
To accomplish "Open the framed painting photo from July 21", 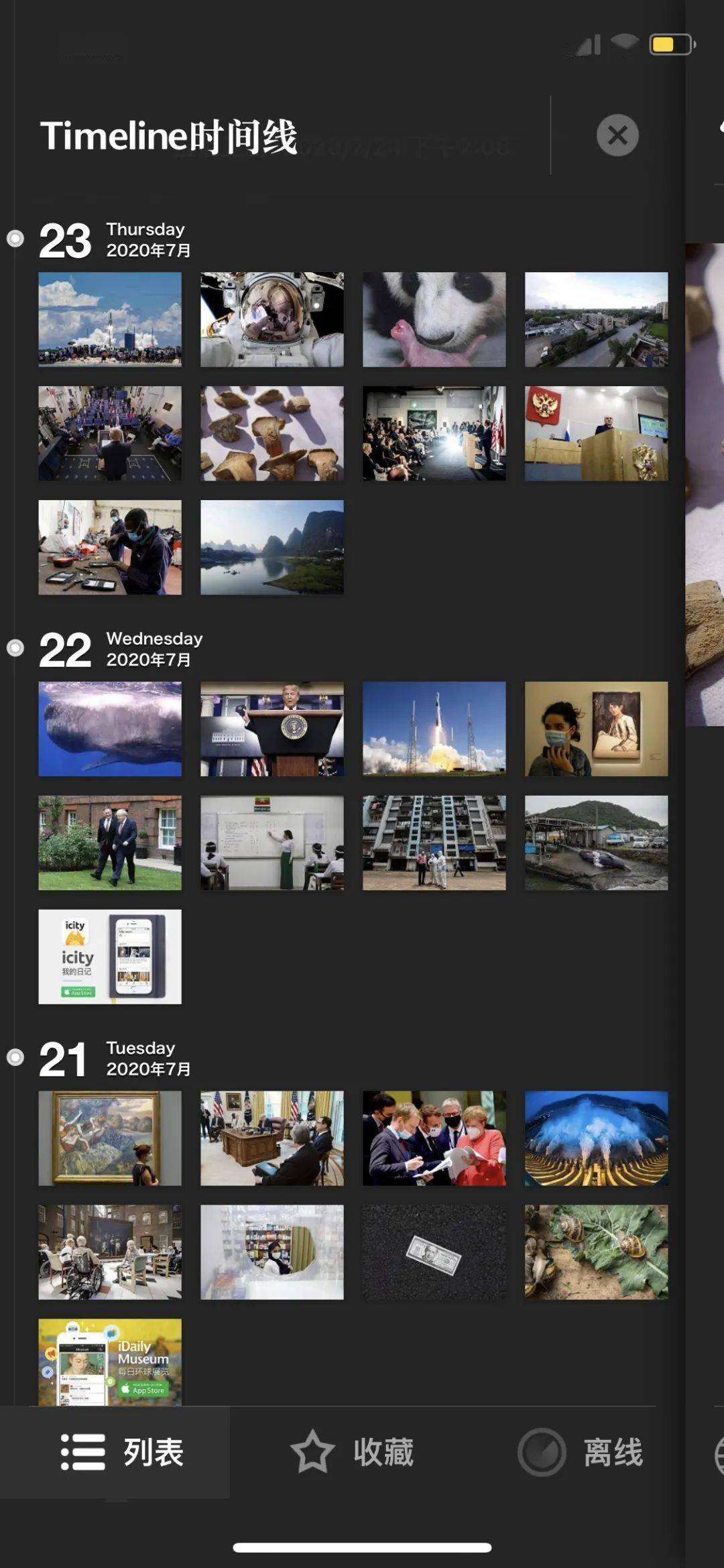I will tap(109, 1138).
